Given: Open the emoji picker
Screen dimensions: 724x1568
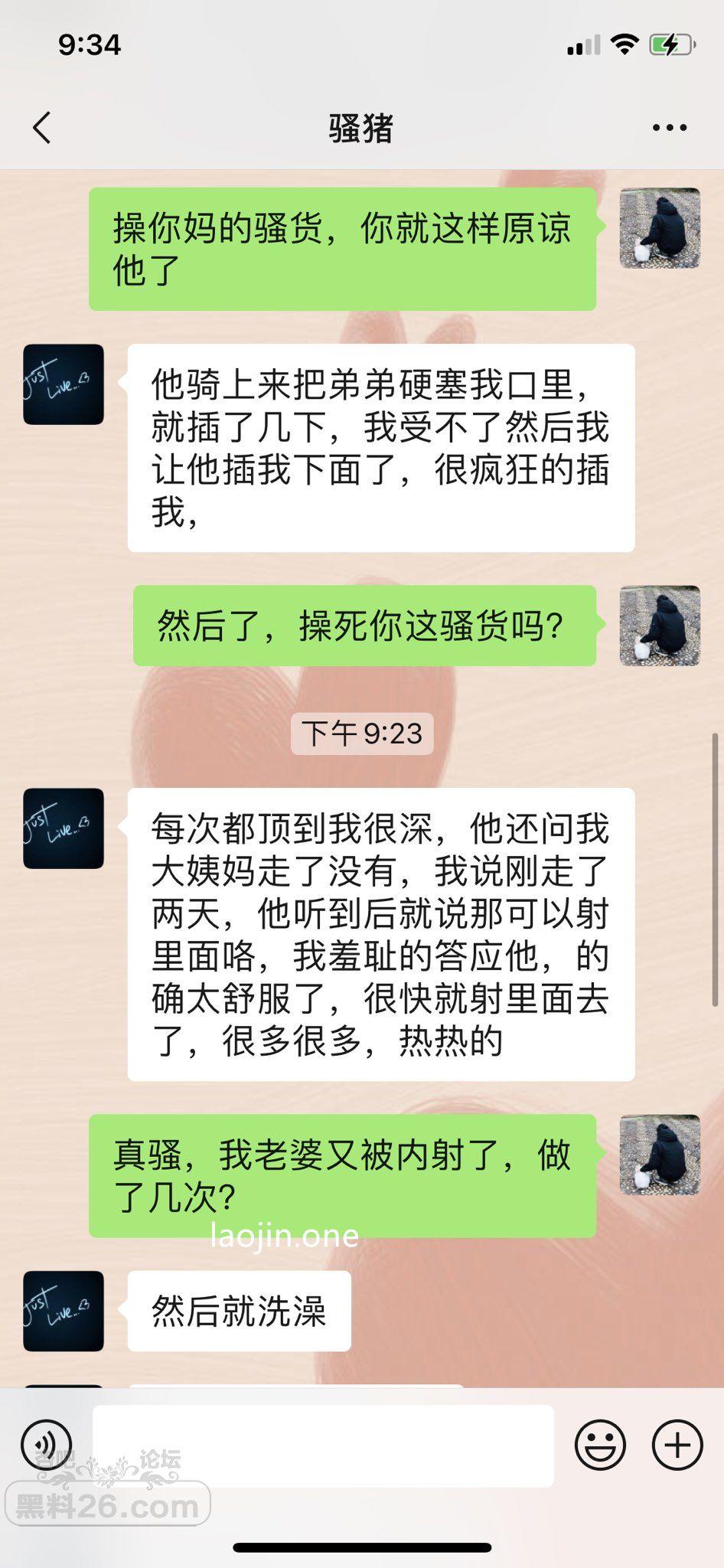Looking at the screenshot, I should pos(600,1445).
